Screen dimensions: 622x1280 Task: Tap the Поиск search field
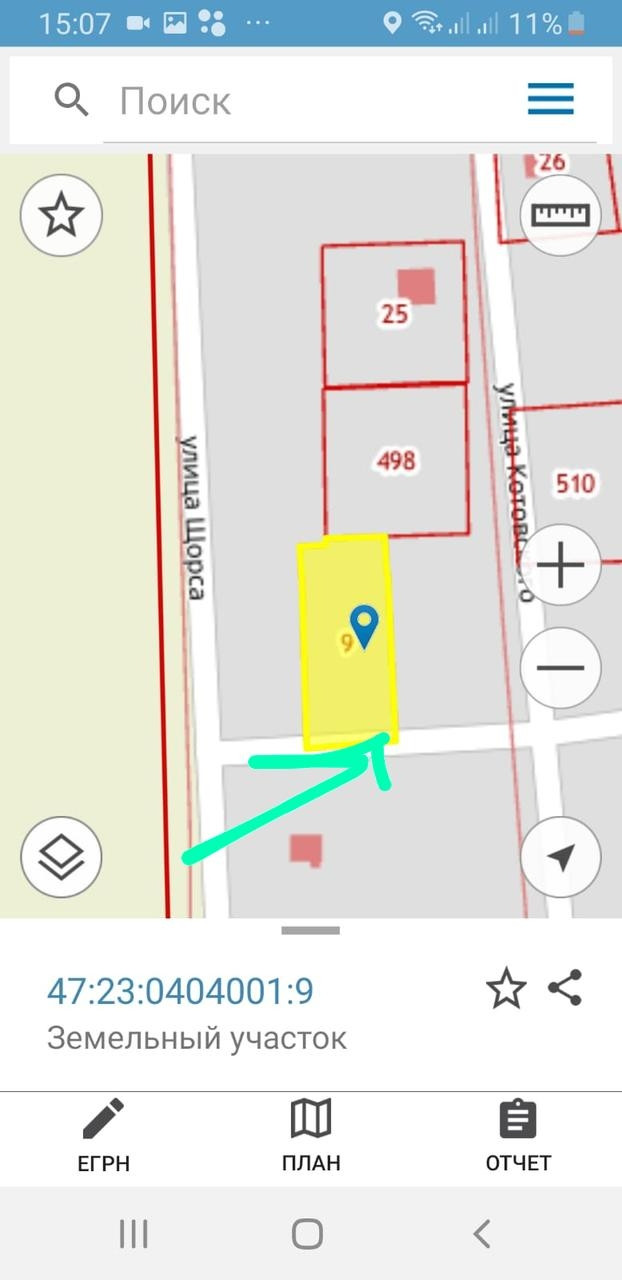pos(300,100)
